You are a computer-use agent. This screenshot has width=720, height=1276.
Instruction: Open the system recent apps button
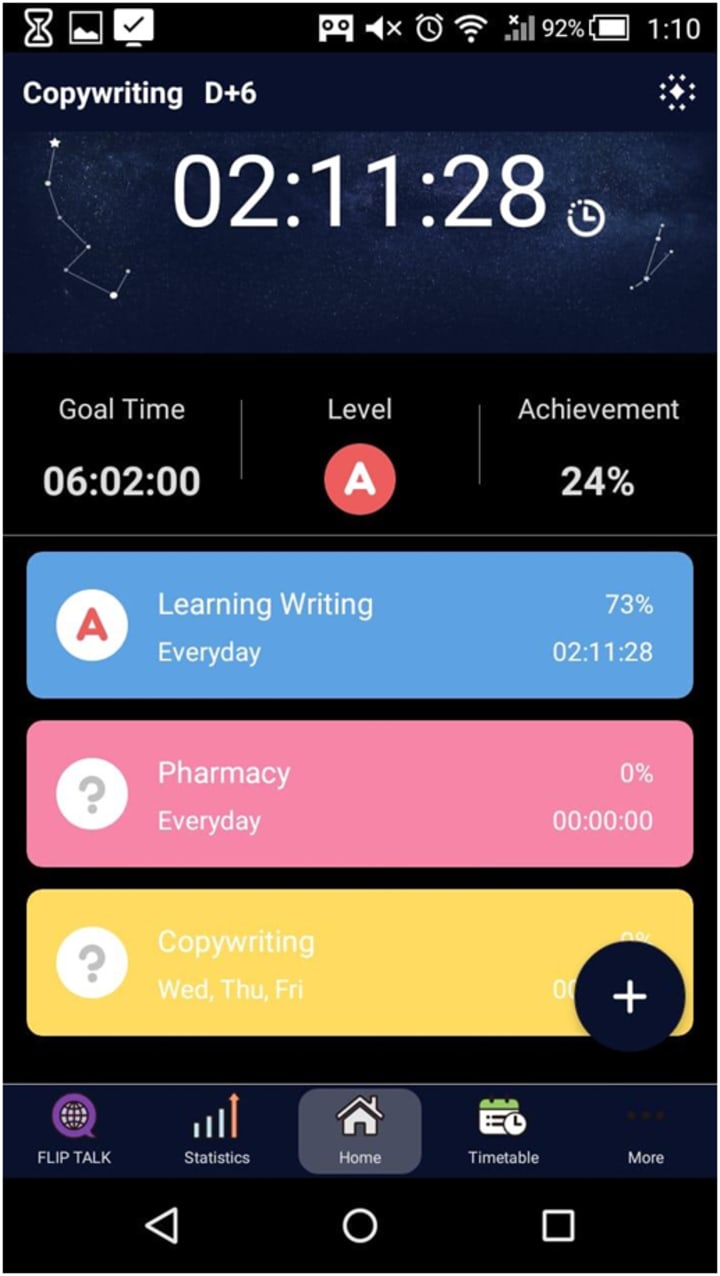click(558, 1225)
